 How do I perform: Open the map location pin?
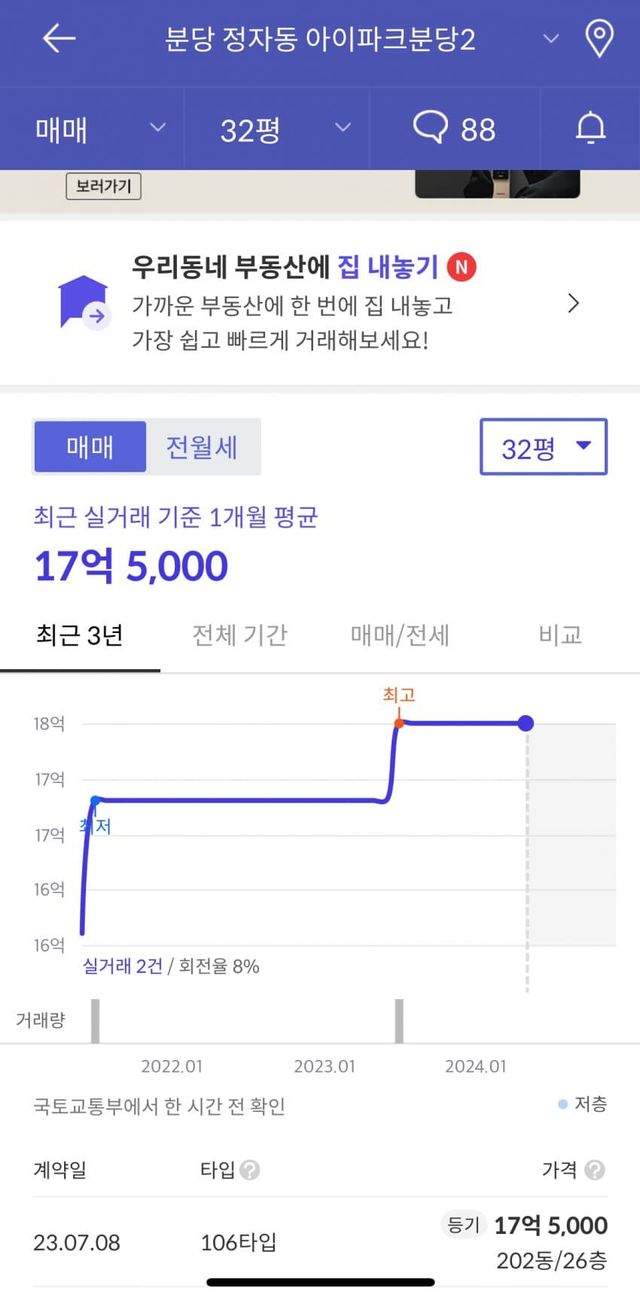tap(598, 39)
